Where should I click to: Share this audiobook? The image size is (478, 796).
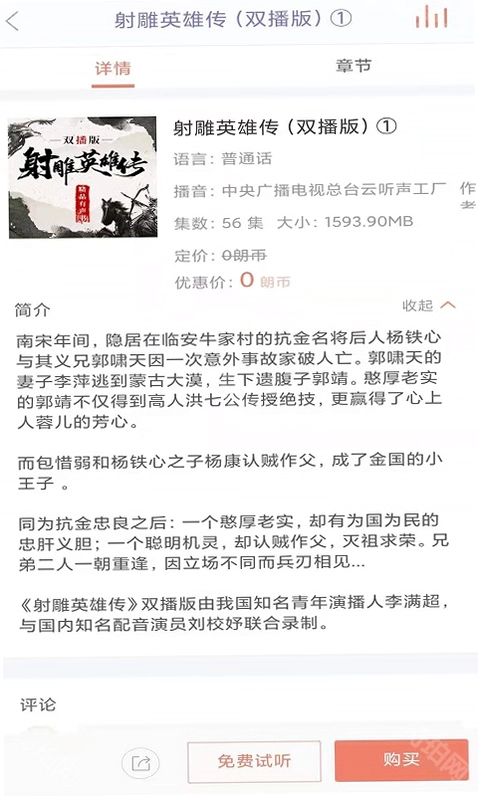(x=140, y=762)
